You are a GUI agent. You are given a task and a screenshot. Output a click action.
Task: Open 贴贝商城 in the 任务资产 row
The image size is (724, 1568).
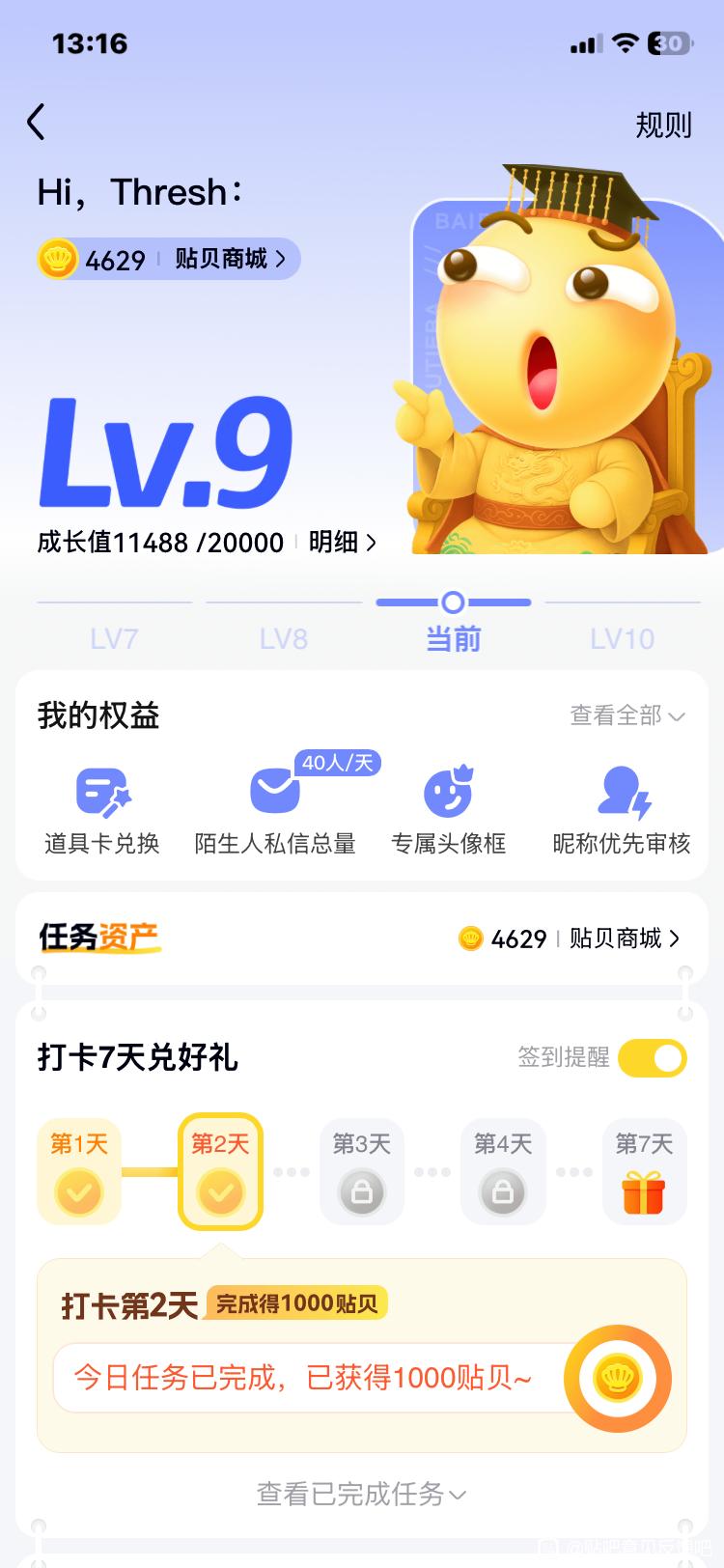tap(624, 938)
